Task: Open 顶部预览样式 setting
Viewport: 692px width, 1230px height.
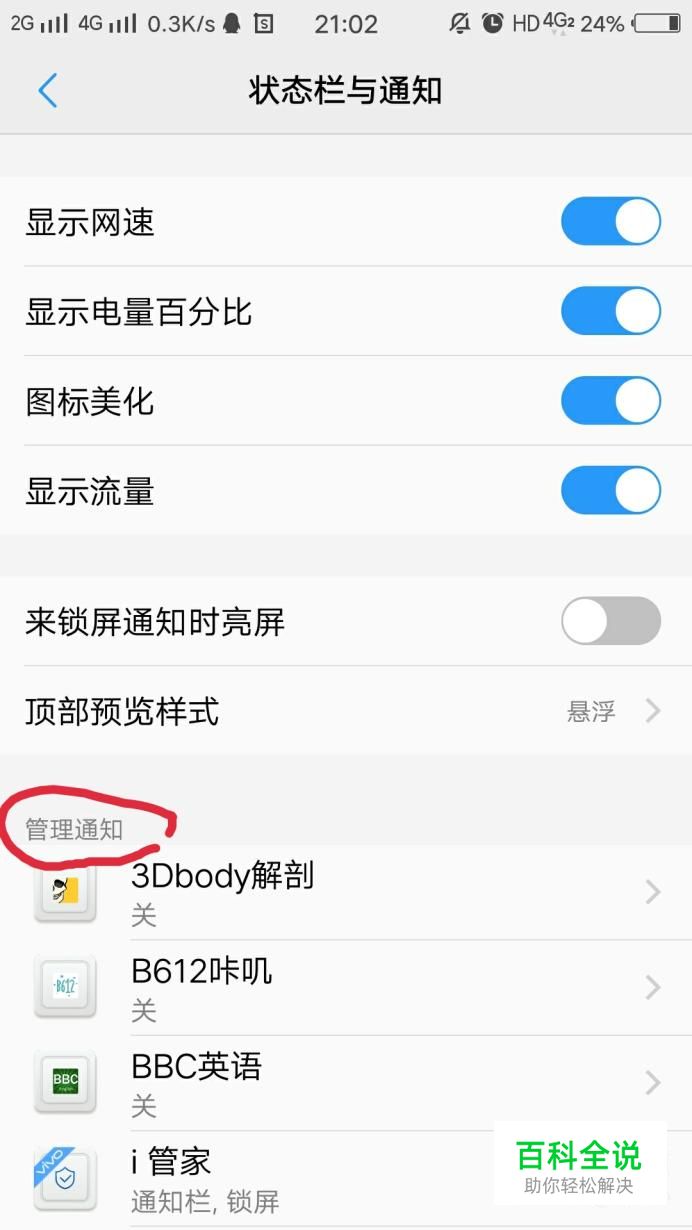Action: pyautogui.click(x=346, y=711)
